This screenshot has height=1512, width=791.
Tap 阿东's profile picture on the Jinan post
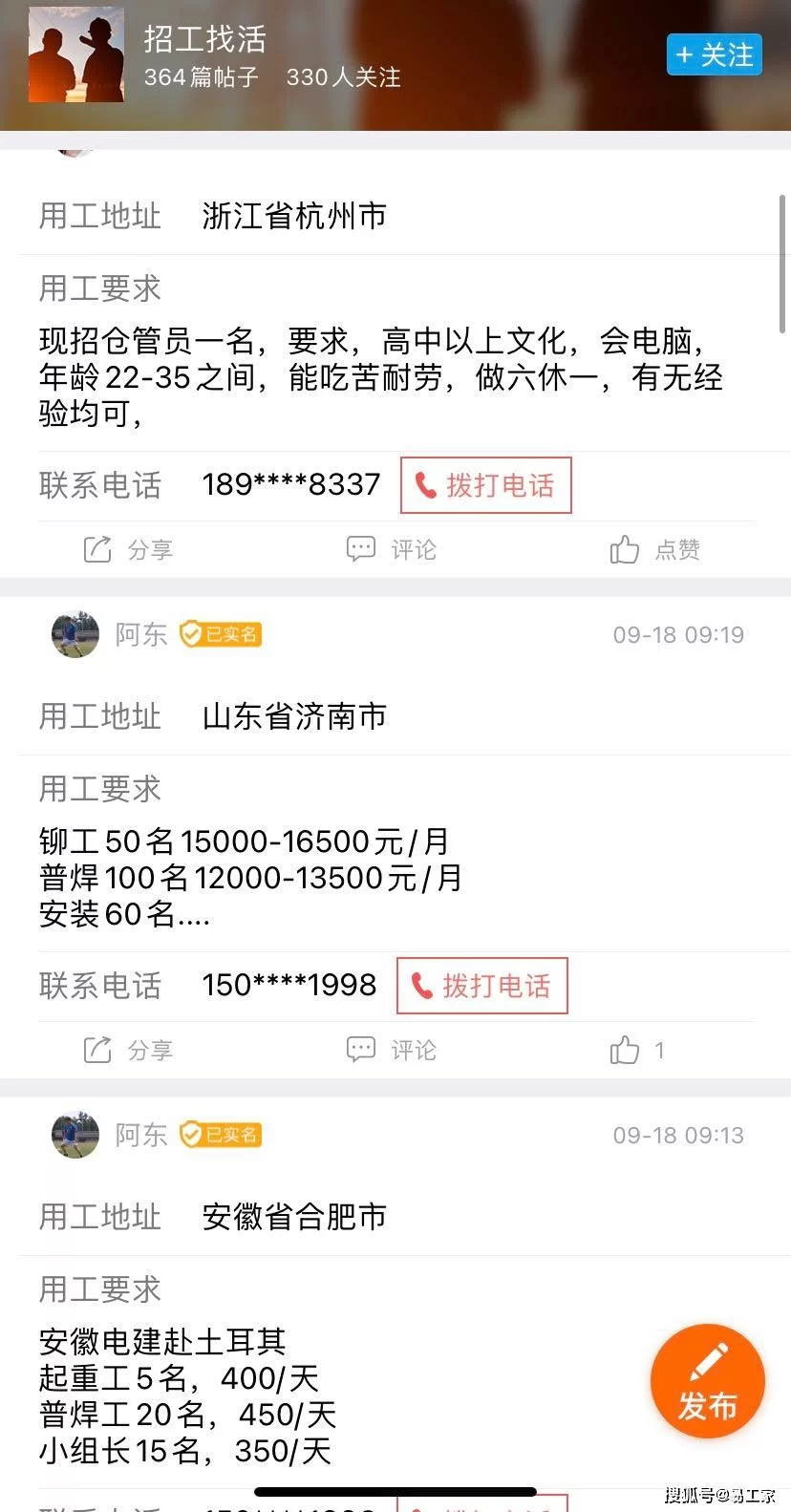coord(74,634)
